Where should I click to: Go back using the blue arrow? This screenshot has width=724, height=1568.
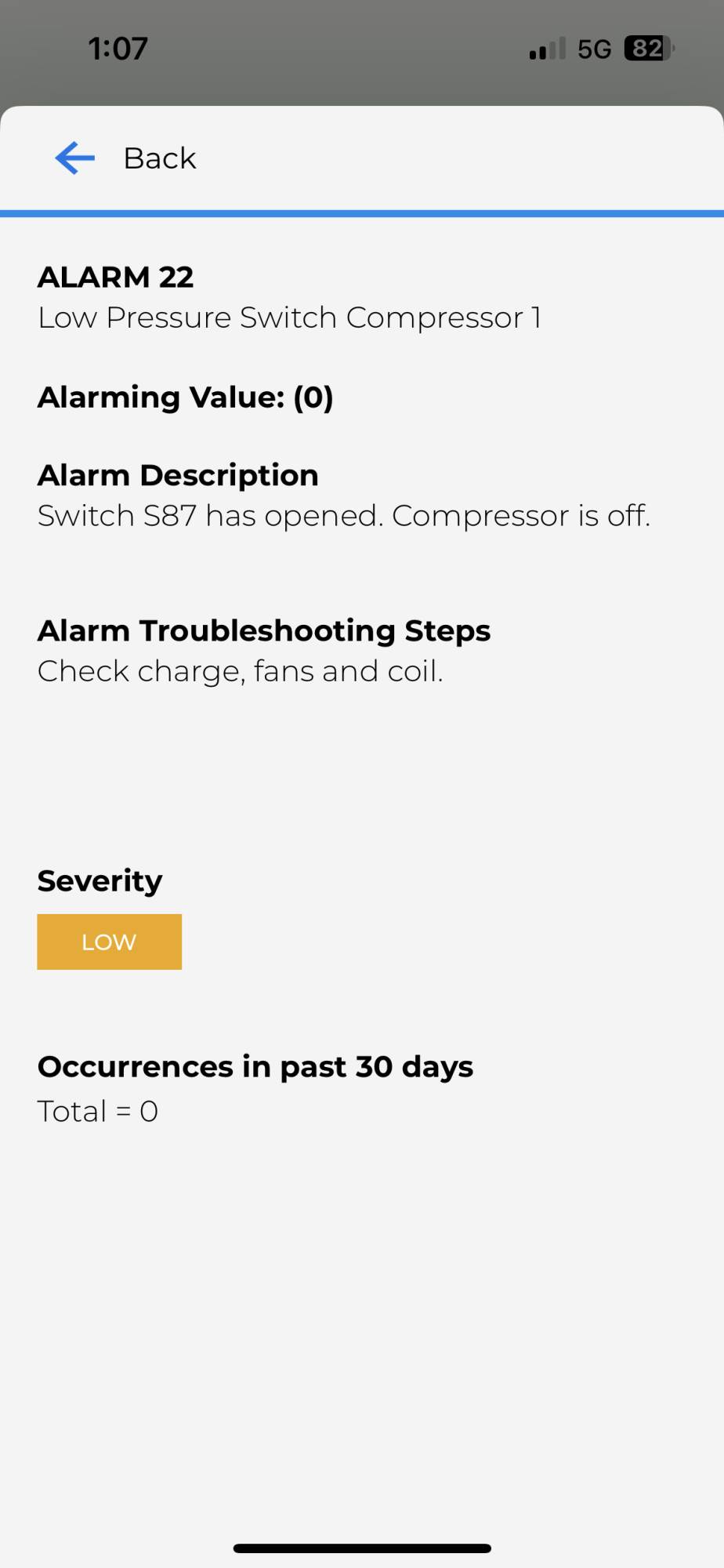click(75, 158)
